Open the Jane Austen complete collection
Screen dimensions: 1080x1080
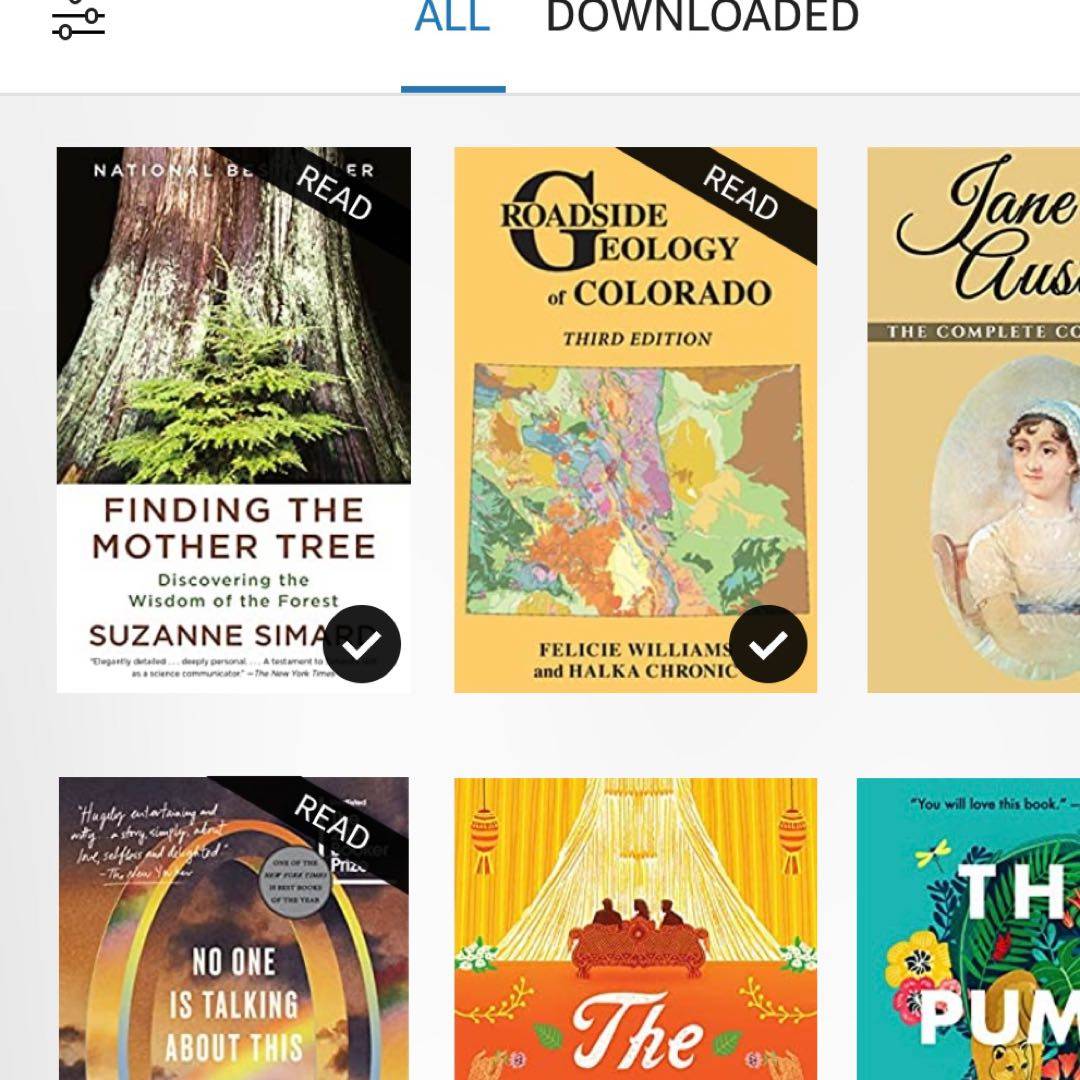(973, 420)
